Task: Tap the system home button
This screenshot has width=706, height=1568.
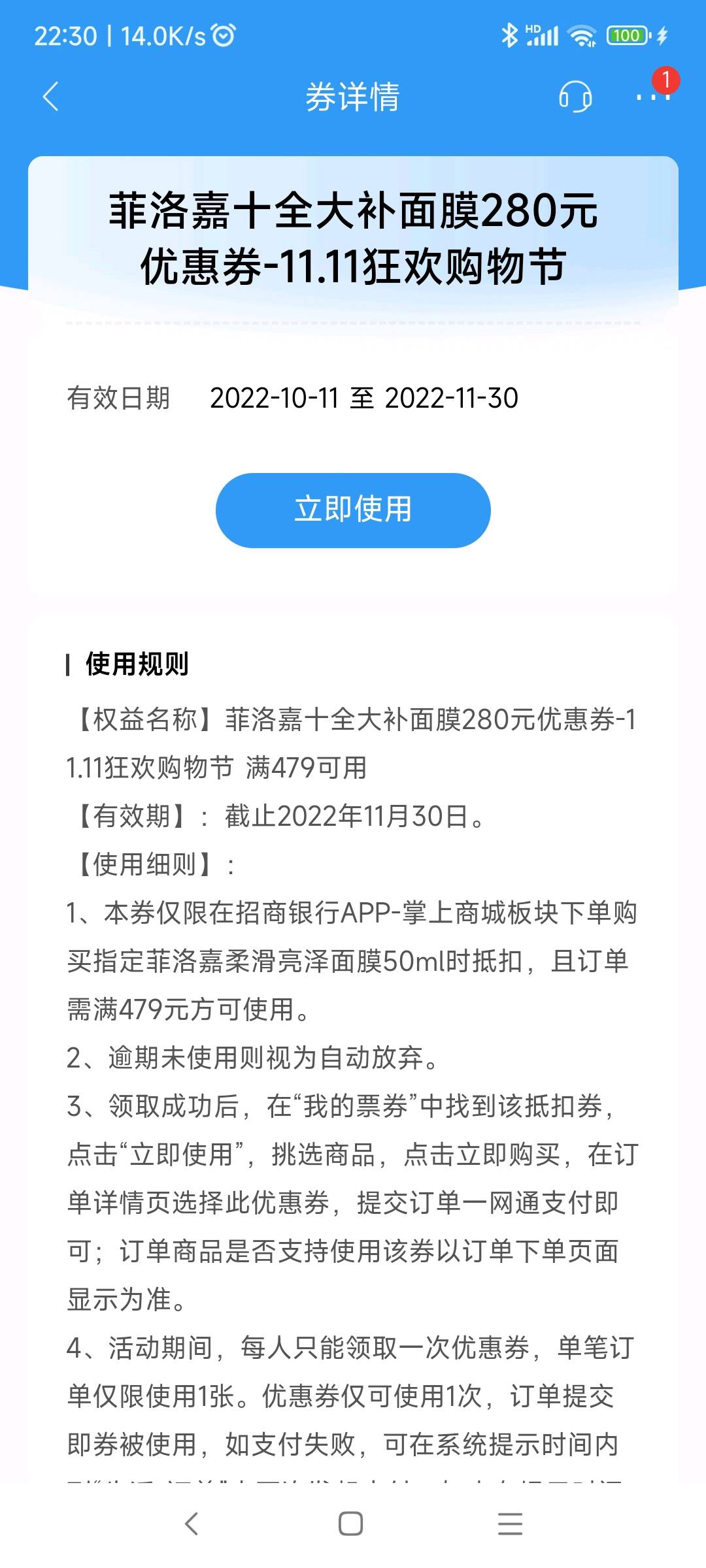Action: 351,1524
